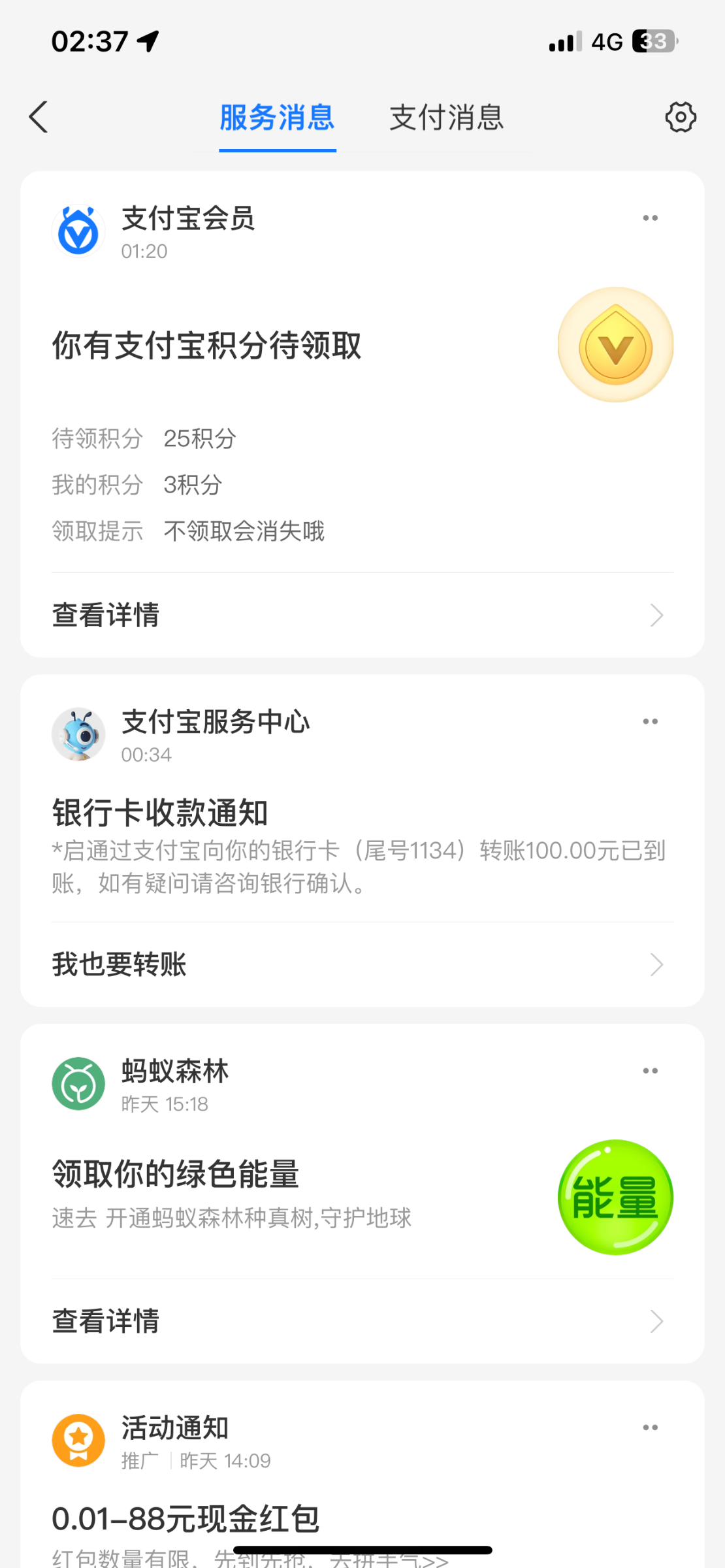Image resolution: width=725 pixels, height=1568 pixels.
Task: Go back using the top-left arrow
Action: coord(39,118)
